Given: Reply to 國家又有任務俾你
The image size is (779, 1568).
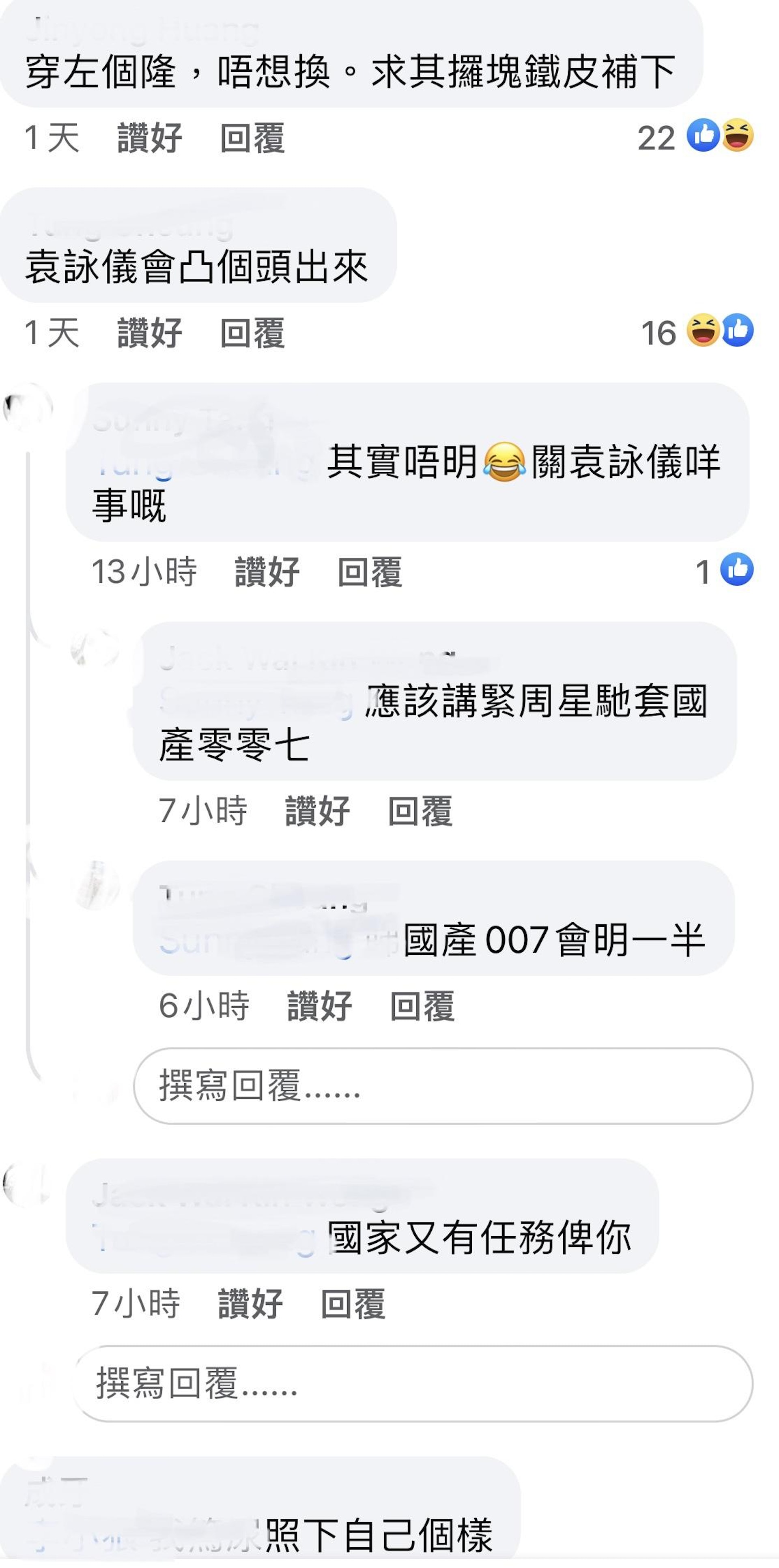Looking at the screenshot, I should click(x=353, y=1303).
